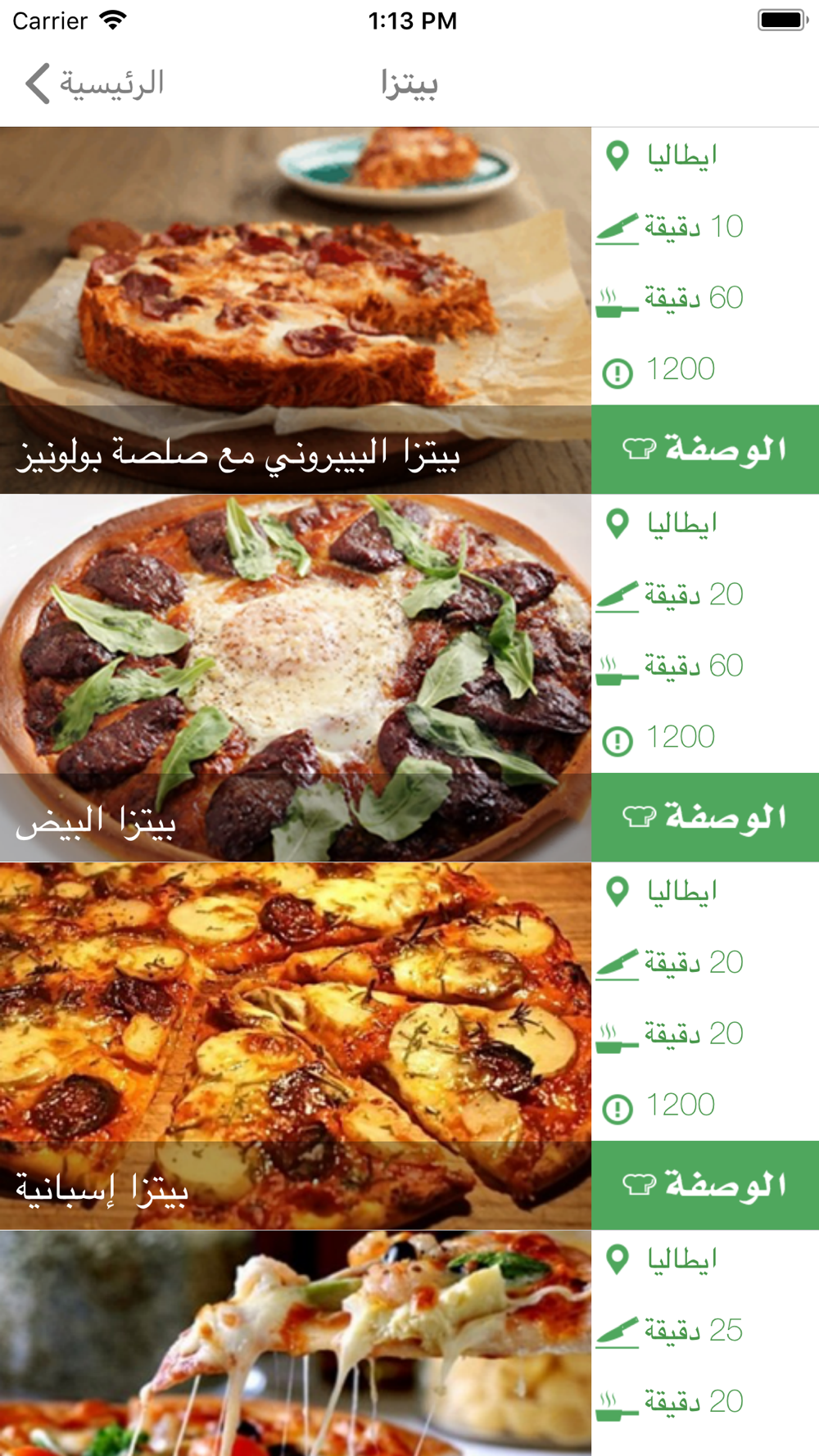Image resolution: width=819 pixels, height=1456 pixels.
Task: View the بيتزا إسبانية photo card
Action: coord(296,1046)
